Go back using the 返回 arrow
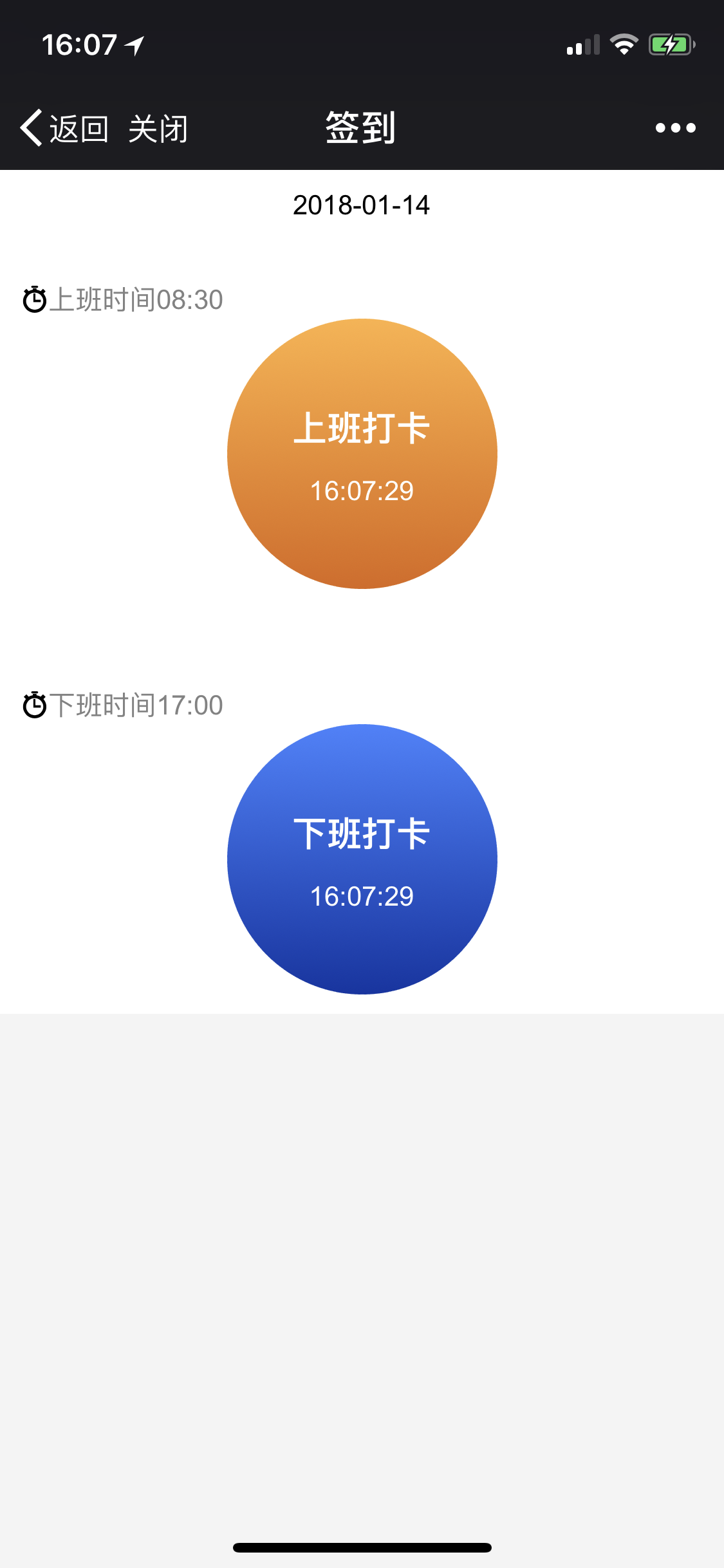This screenshot has height=1568, width=724. coord(63,128)
